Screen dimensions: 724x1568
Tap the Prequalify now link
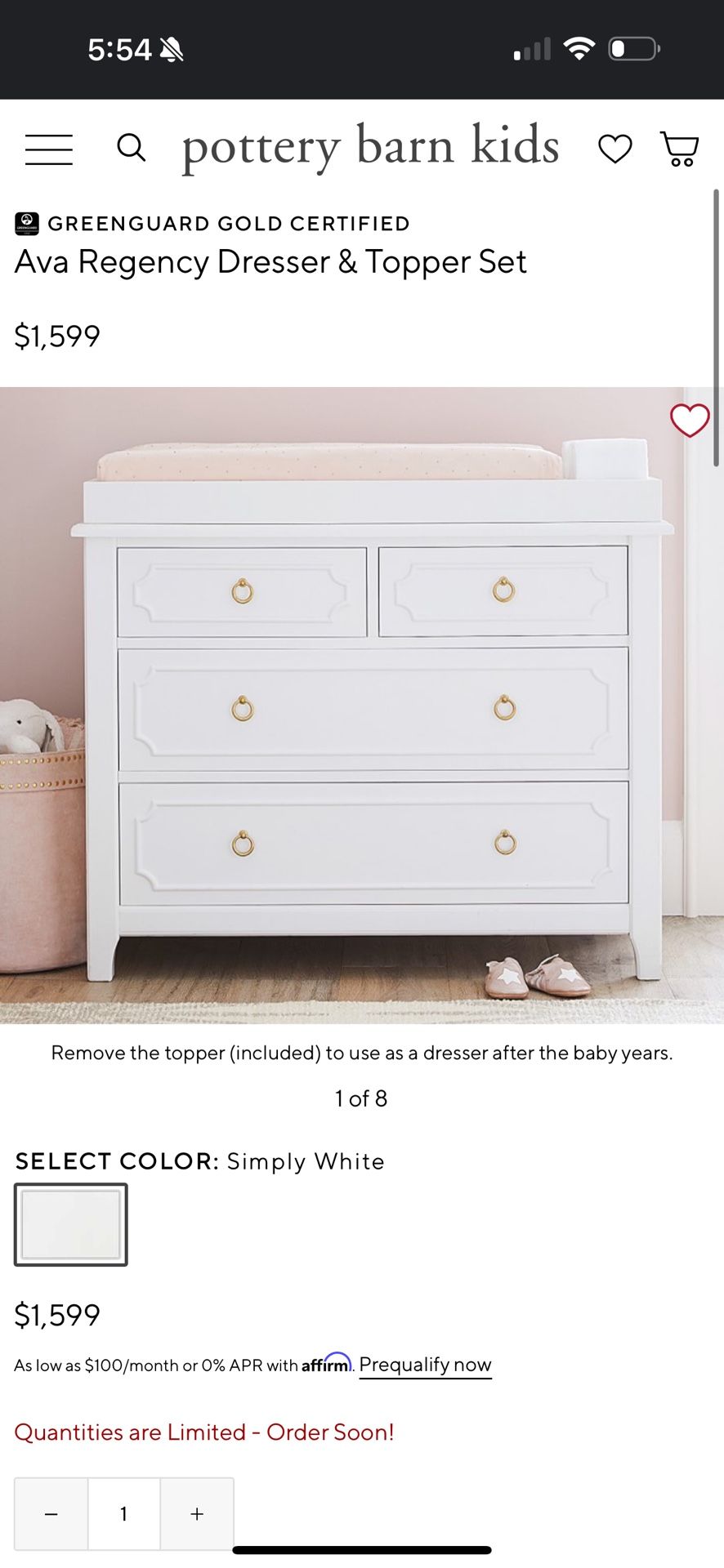[425, 1365]
